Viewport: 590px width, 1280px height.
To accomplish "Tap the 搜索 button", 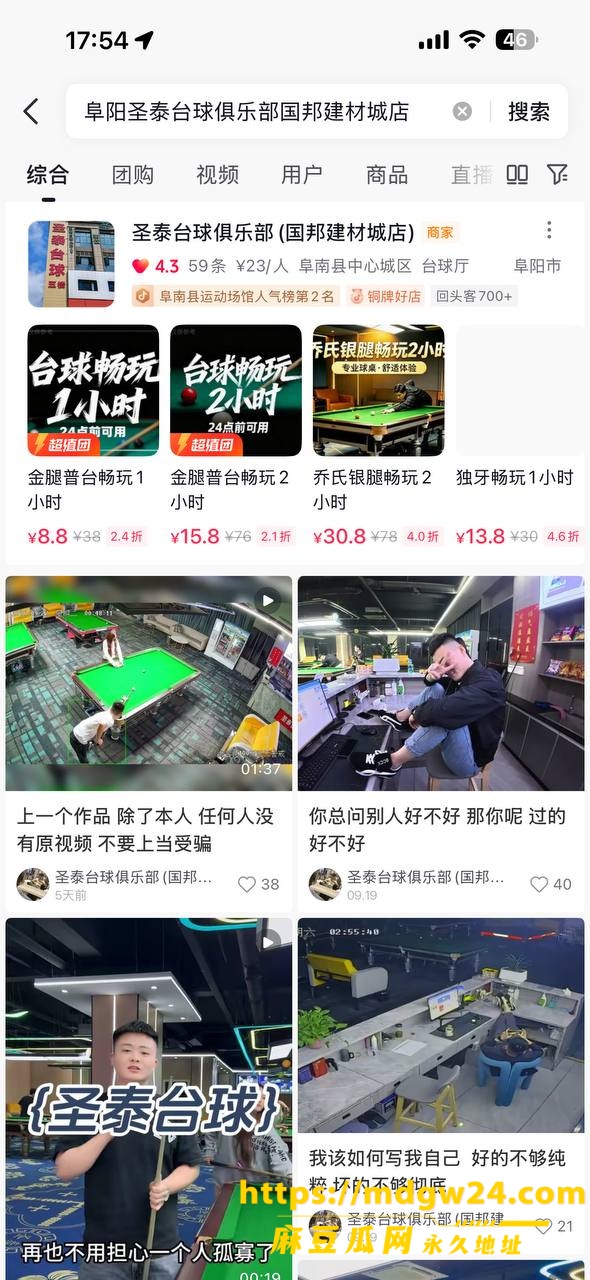I will pyautogui.click(x=529, y=111).
